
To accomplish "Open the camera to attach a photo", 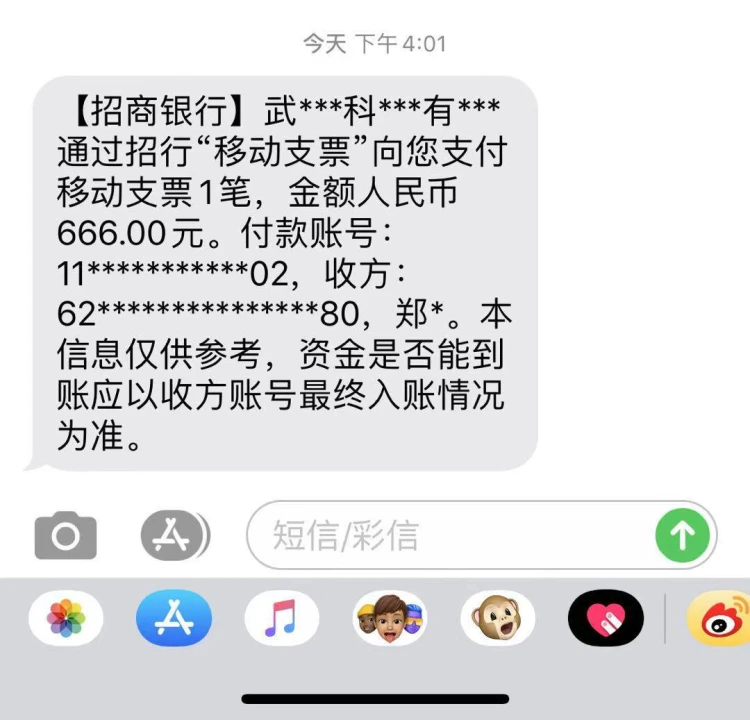I will tap(66, 536).
